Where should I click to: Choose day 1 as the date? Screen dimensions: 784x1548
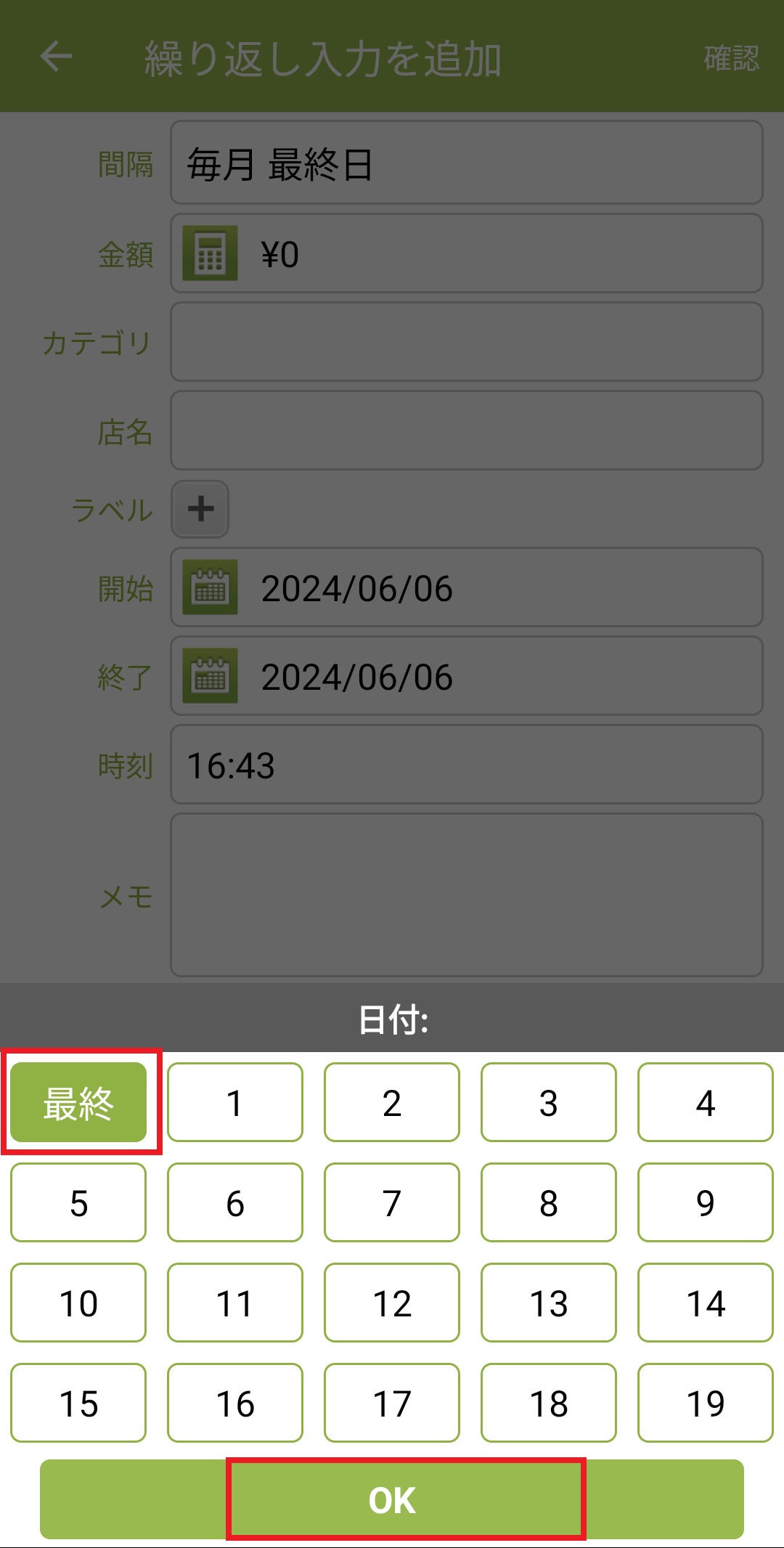[235, 1102]
